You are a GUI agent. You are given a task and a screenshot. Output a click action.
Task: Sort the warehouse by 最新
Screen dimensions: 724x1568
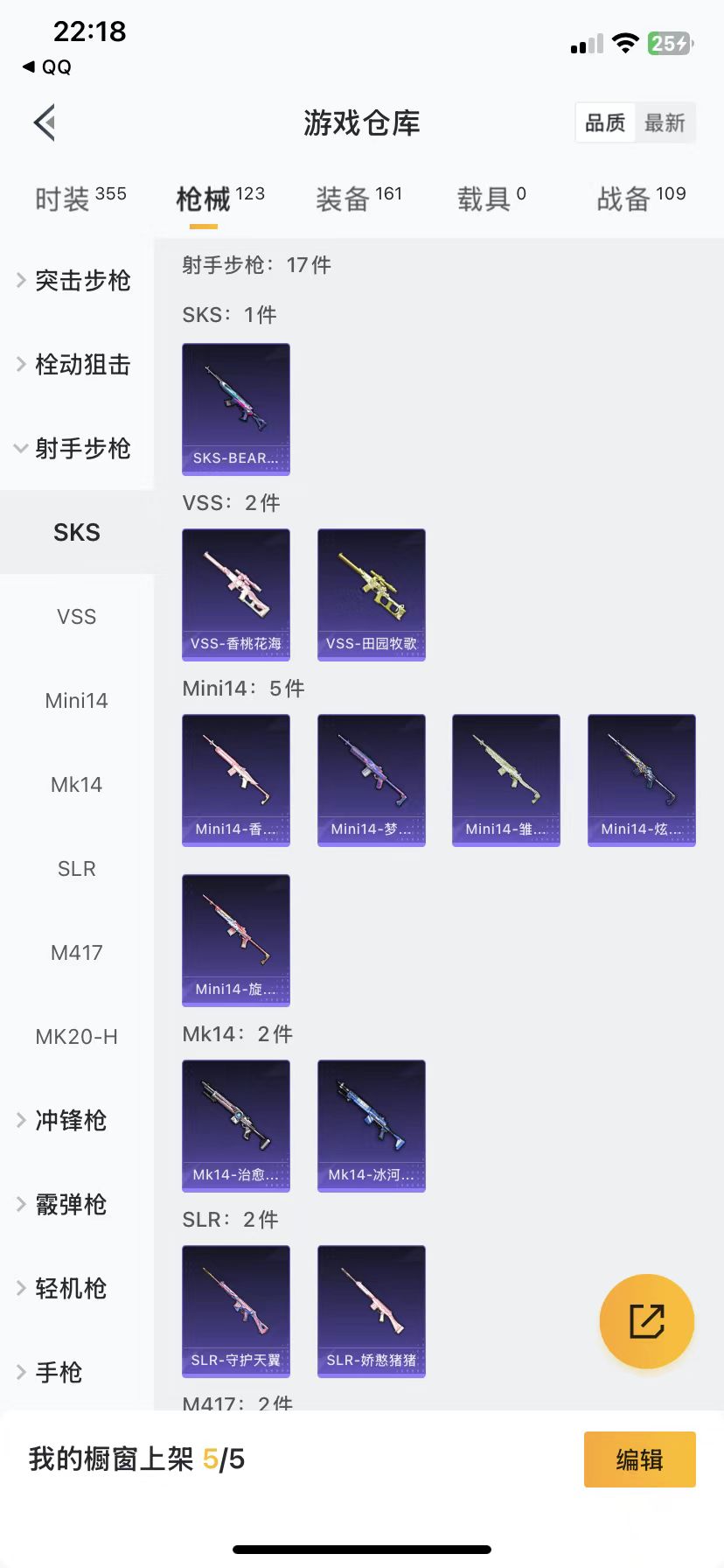665,123
